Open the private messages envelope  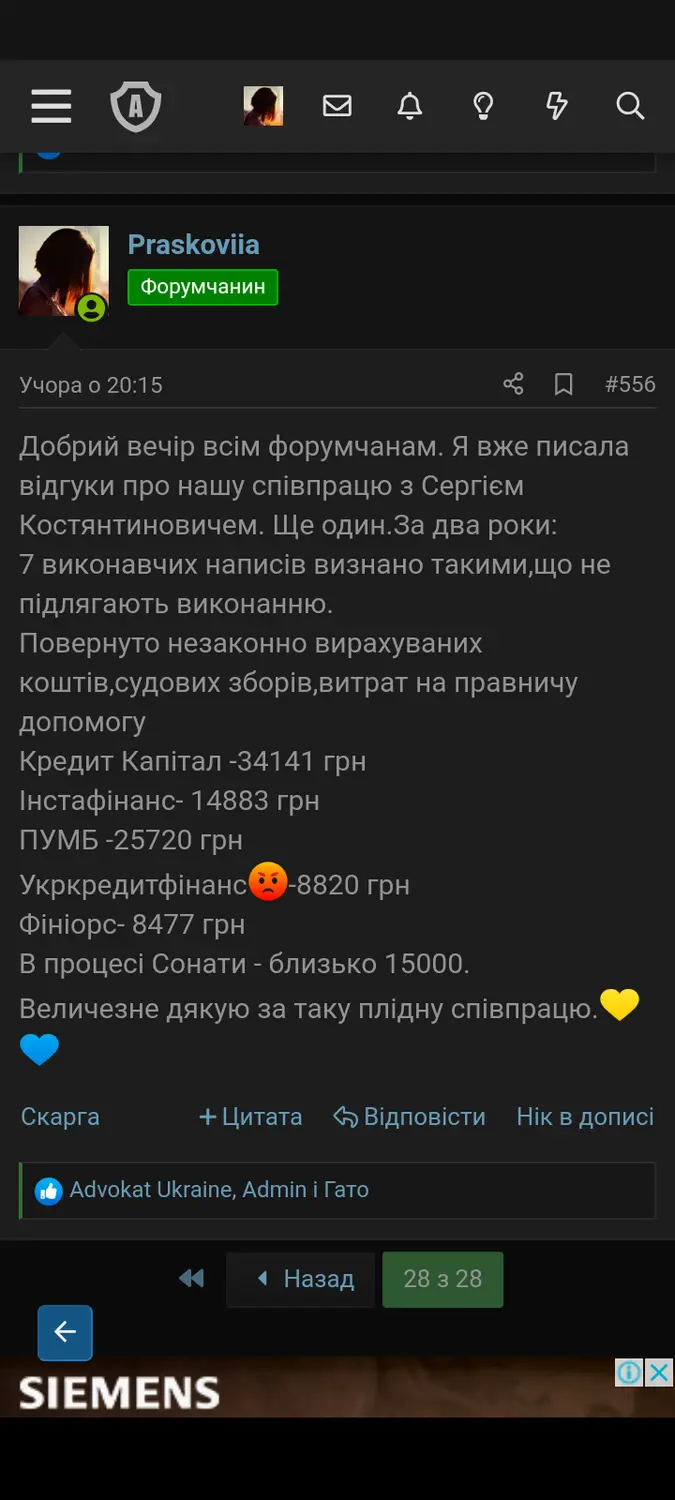(337, 106)
